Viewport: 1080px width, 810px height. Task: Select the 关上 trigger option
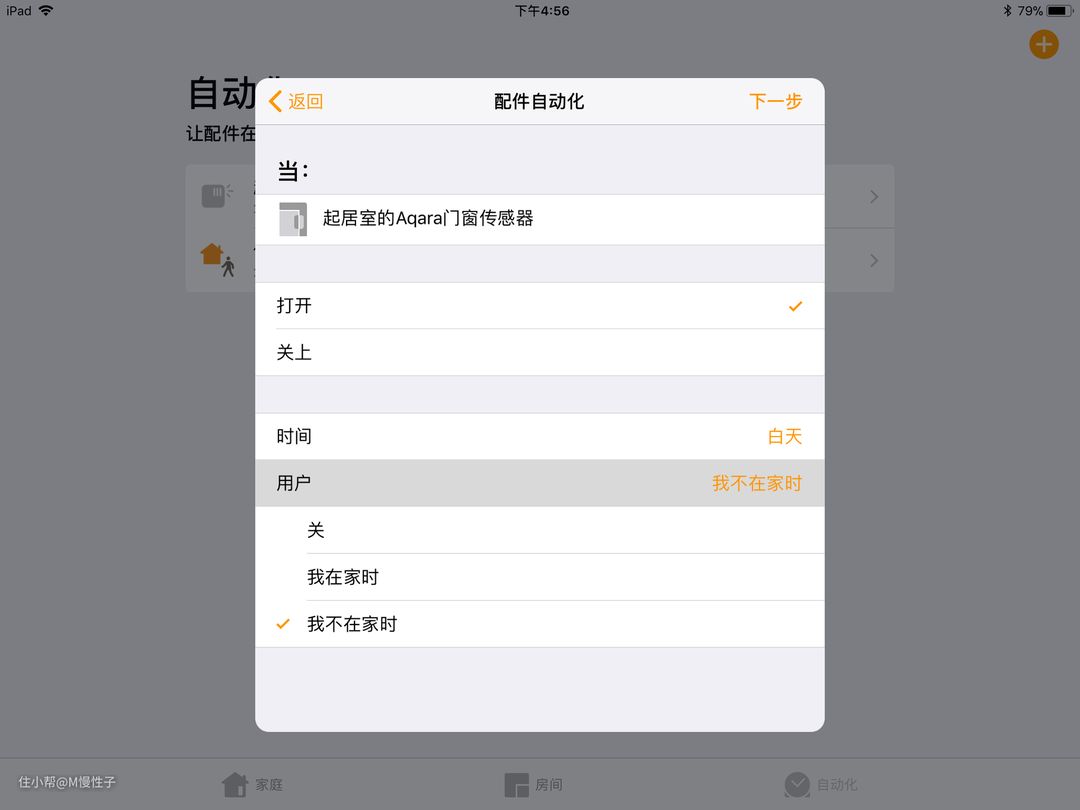(539, 353)
